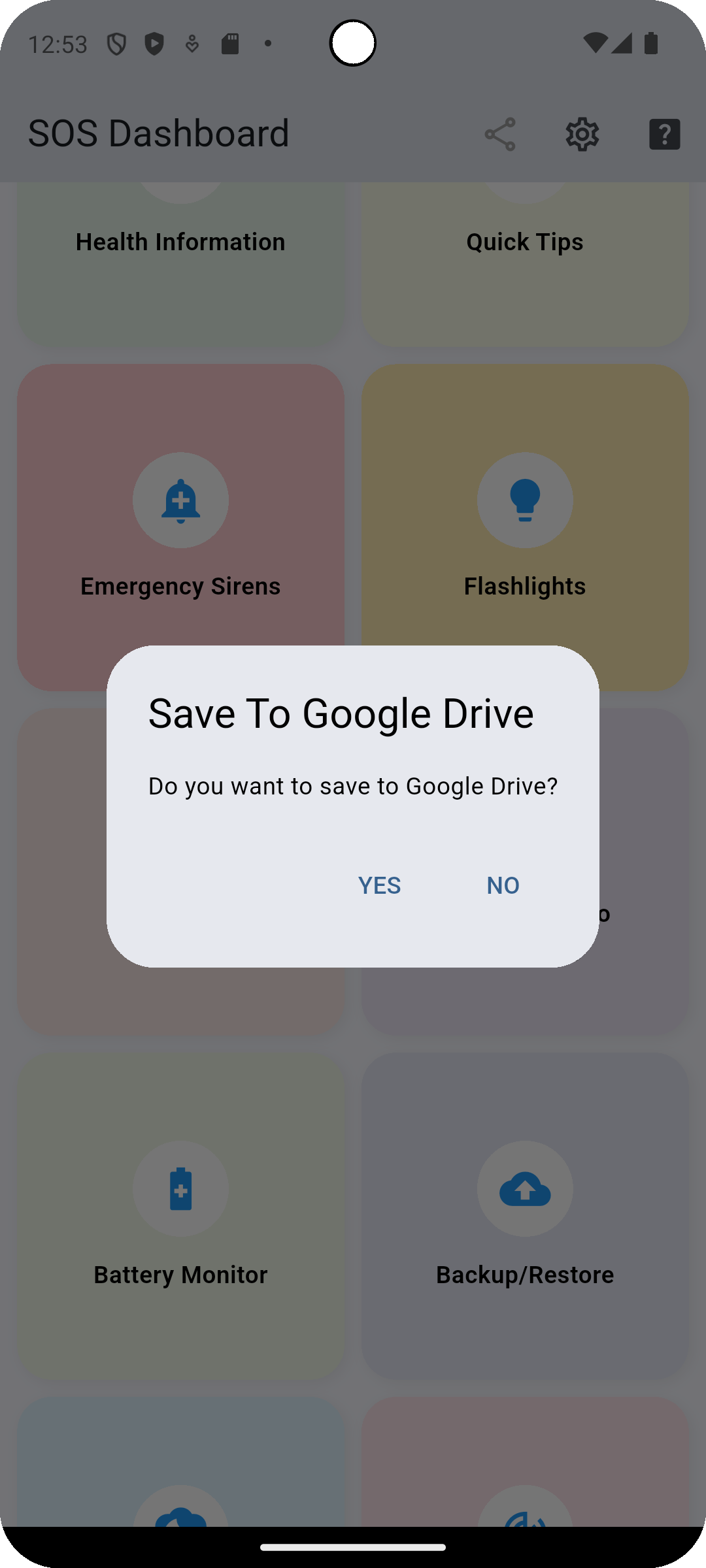Image resolution: width=706 pixels, height=1568 pixels.
Task: Tap the battery indicator in status bar
Action: 650,42
